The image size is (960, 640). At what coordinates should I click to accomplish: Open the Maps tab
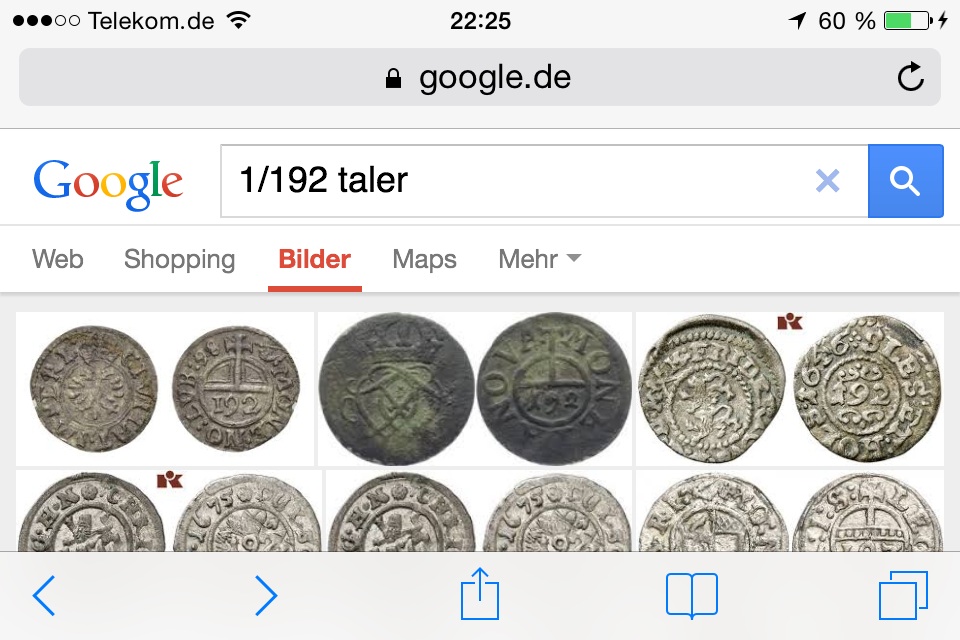[x=424, y=260]
